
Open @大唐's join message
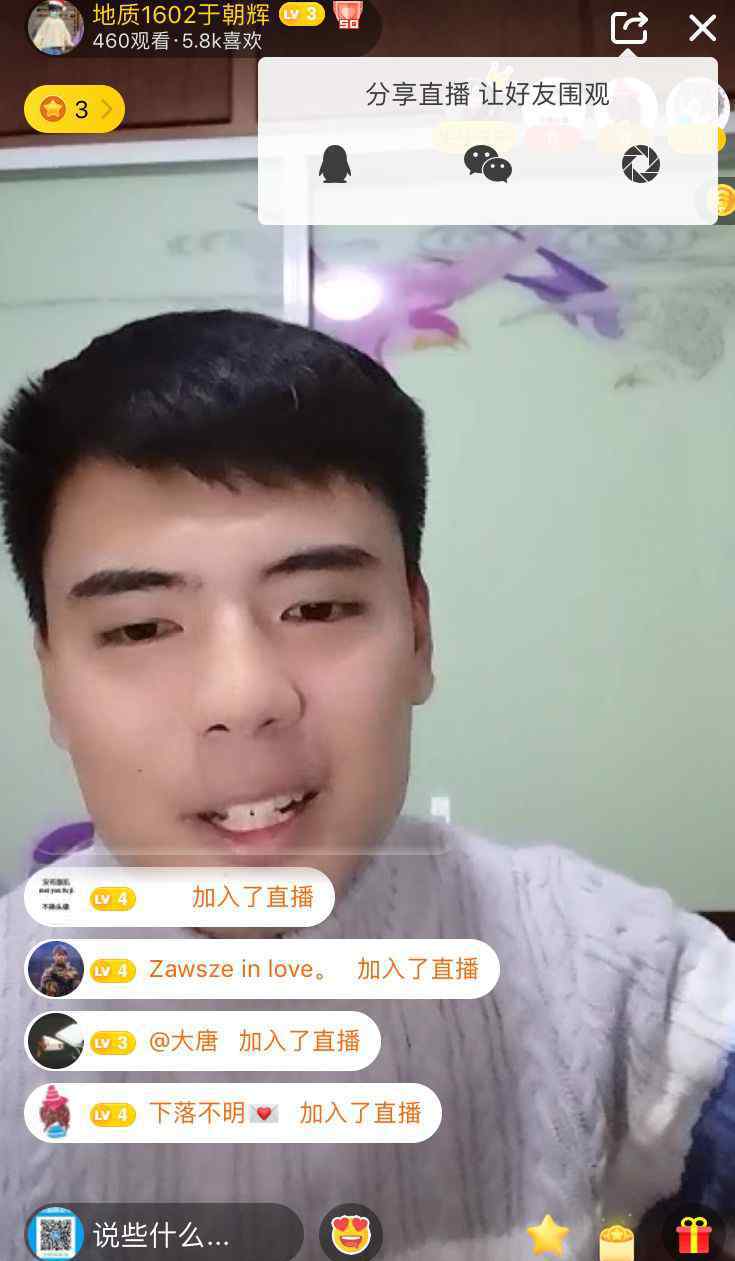coord(202,1041)
